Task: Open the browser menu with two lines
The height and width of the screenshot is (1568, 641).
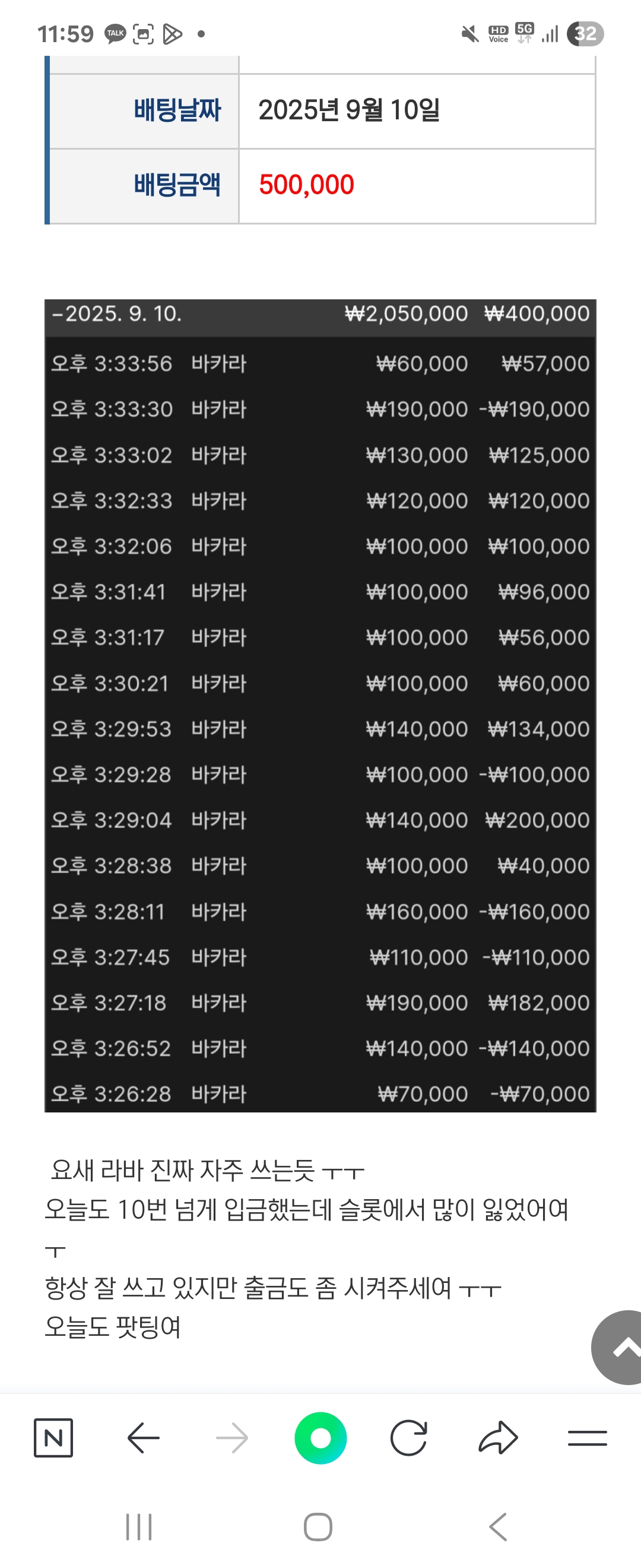Action: (x=587, y=1438)
